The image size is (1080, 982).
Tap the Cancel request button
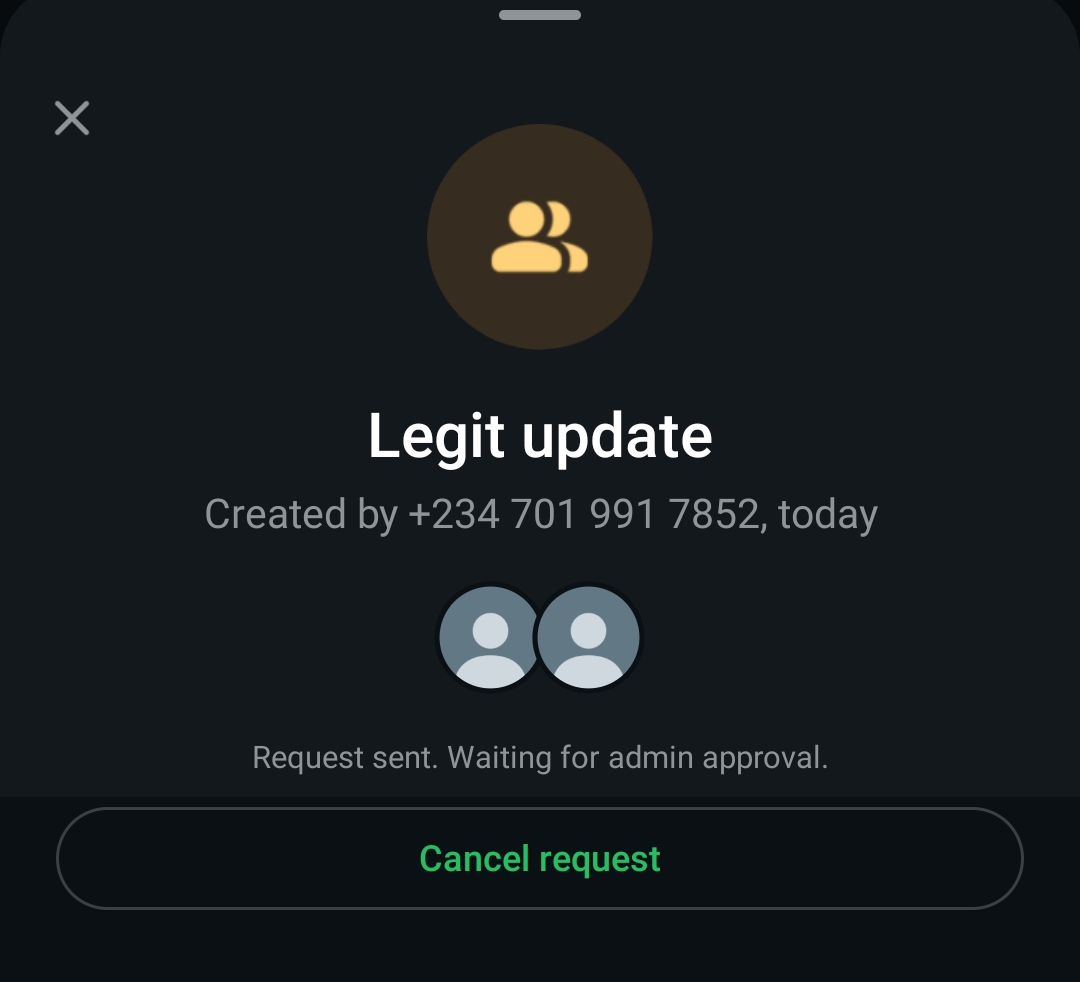[540, 858]
